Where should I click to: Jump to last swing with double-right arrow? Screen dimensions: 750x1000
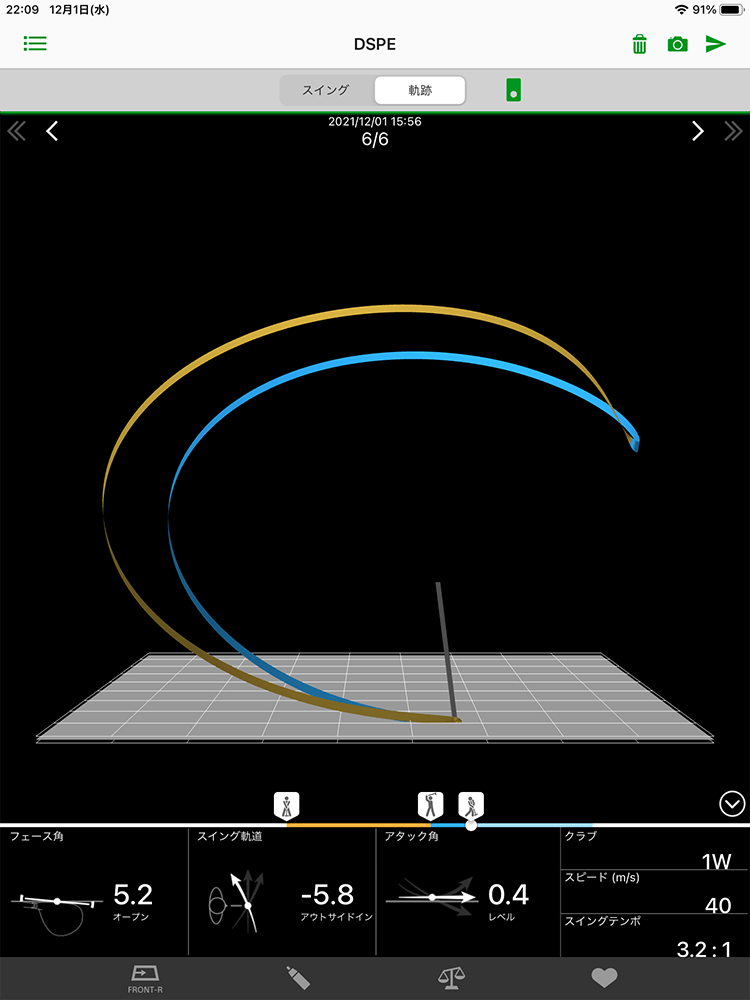[734, 131]
